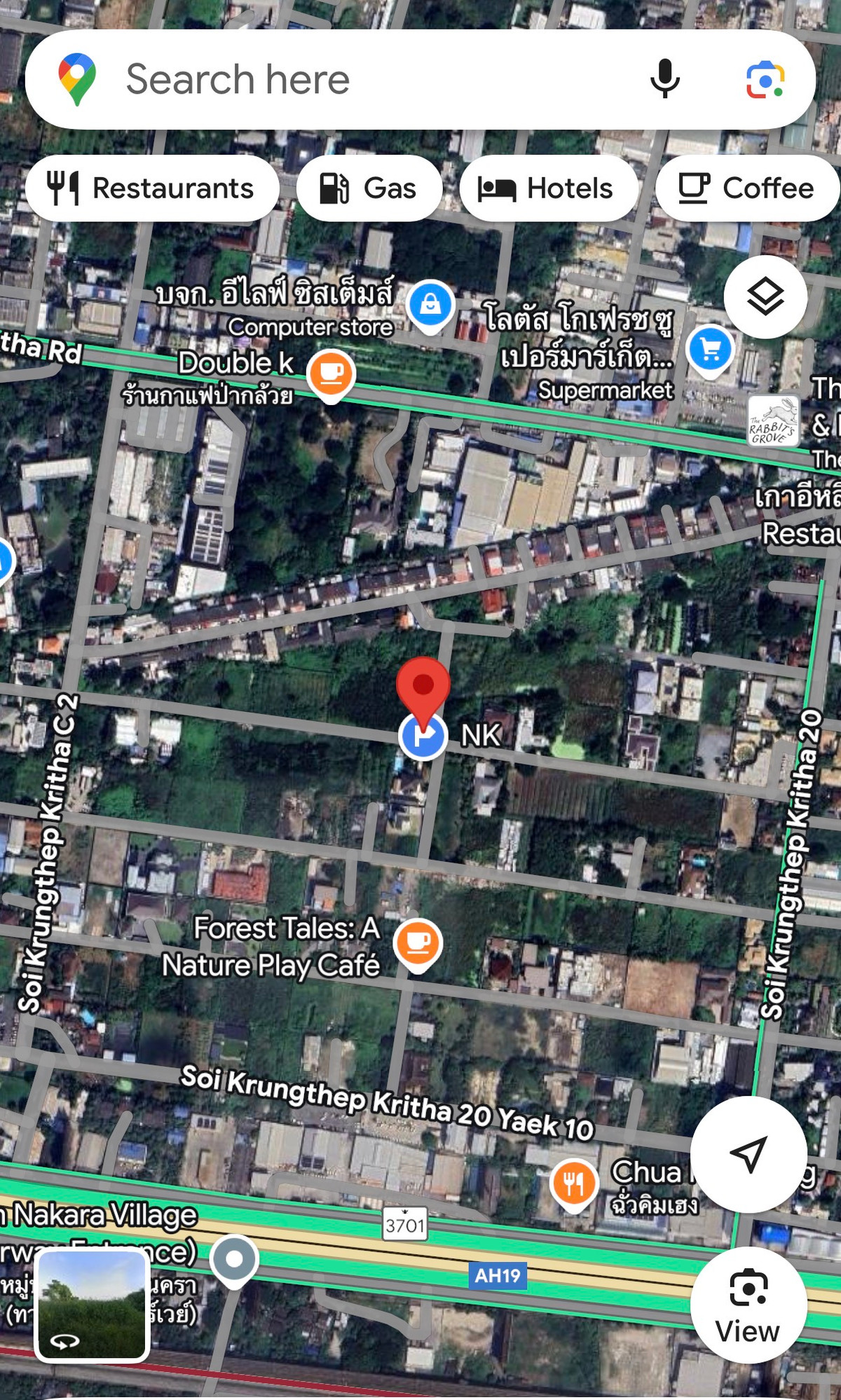Tap the NK parking marker

(x=423, y=736)
